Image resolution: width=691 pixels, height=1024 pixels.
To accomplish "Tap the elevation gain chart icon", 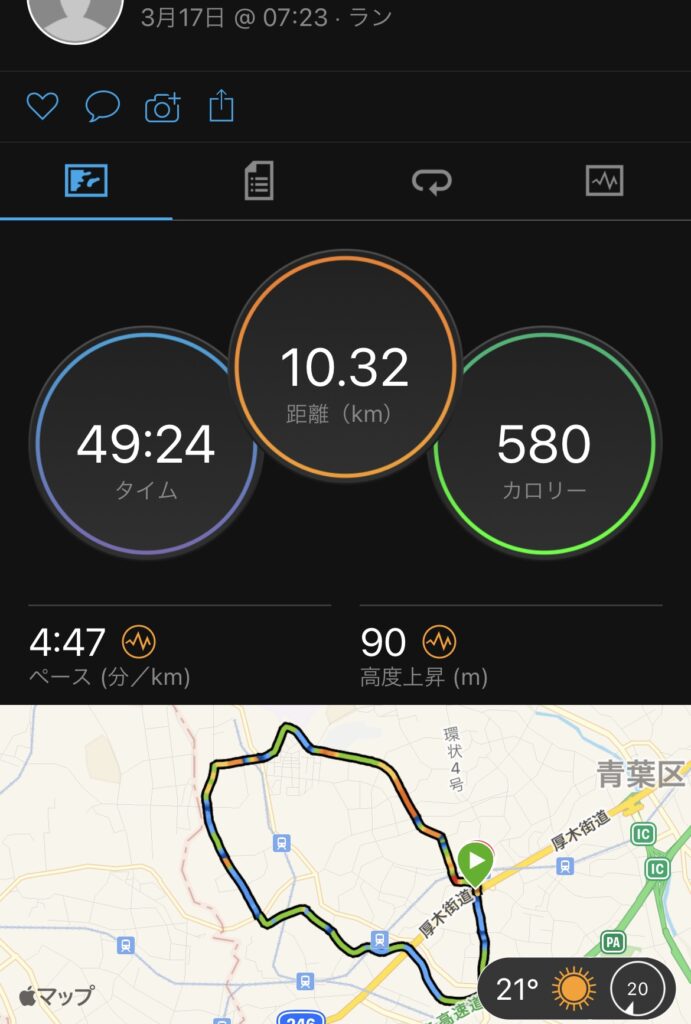I will (x=438, y=641).
